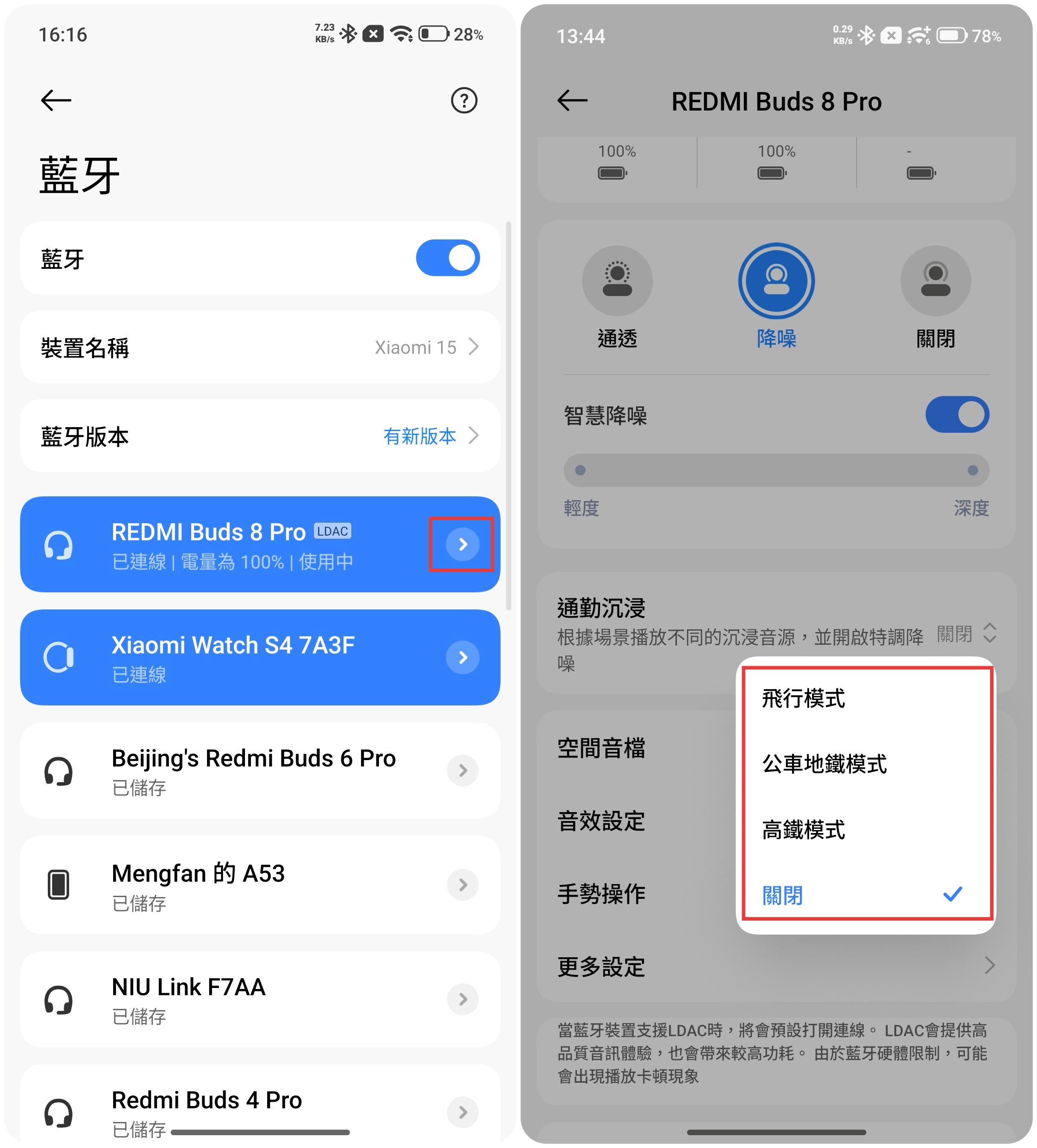Switch to 通透 transparency mode
Viewport: 1037px width, 1148px height.
coord(617,281)
